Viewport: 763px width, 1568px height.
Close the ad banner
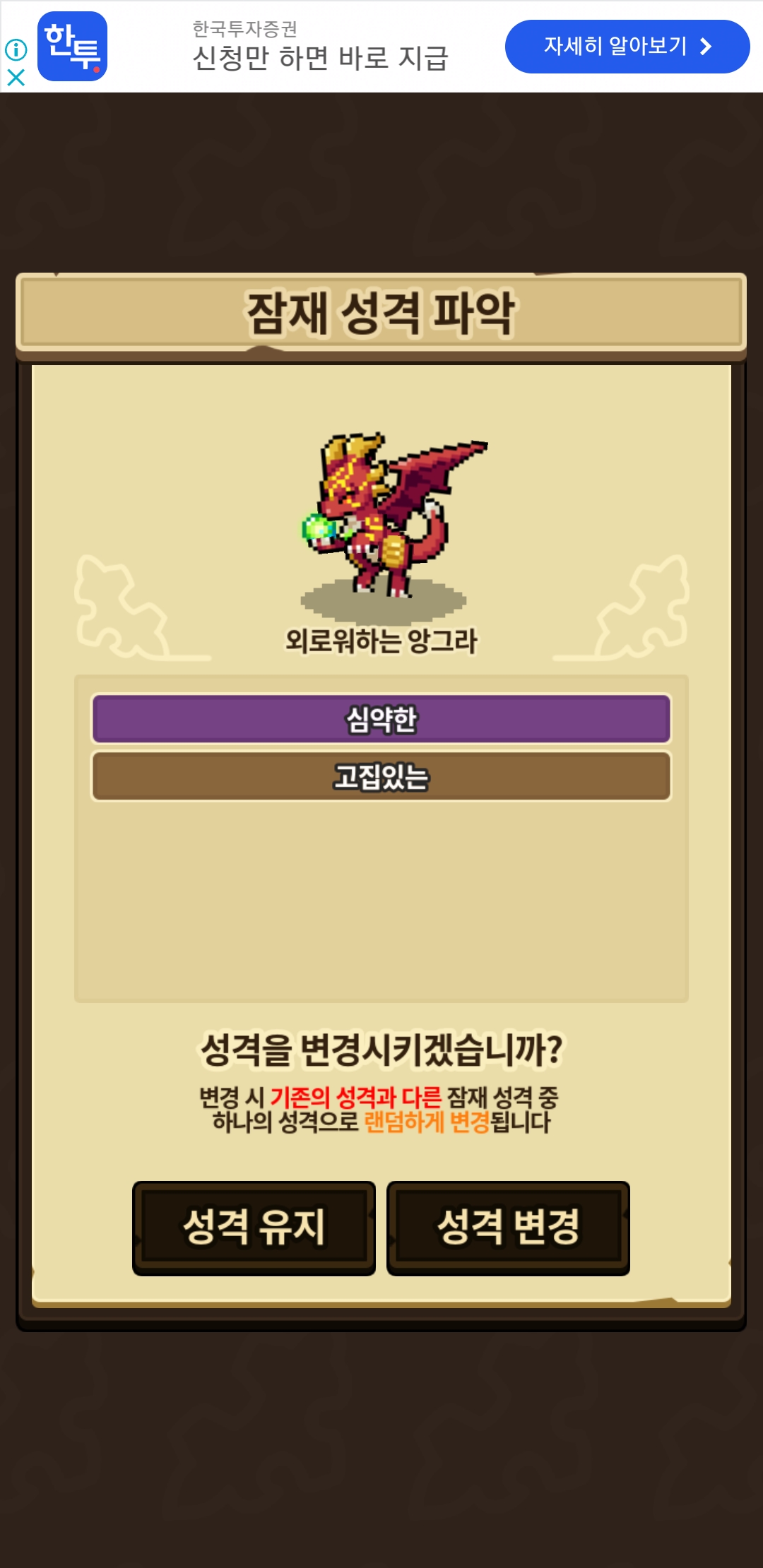[x=16, y=78]
